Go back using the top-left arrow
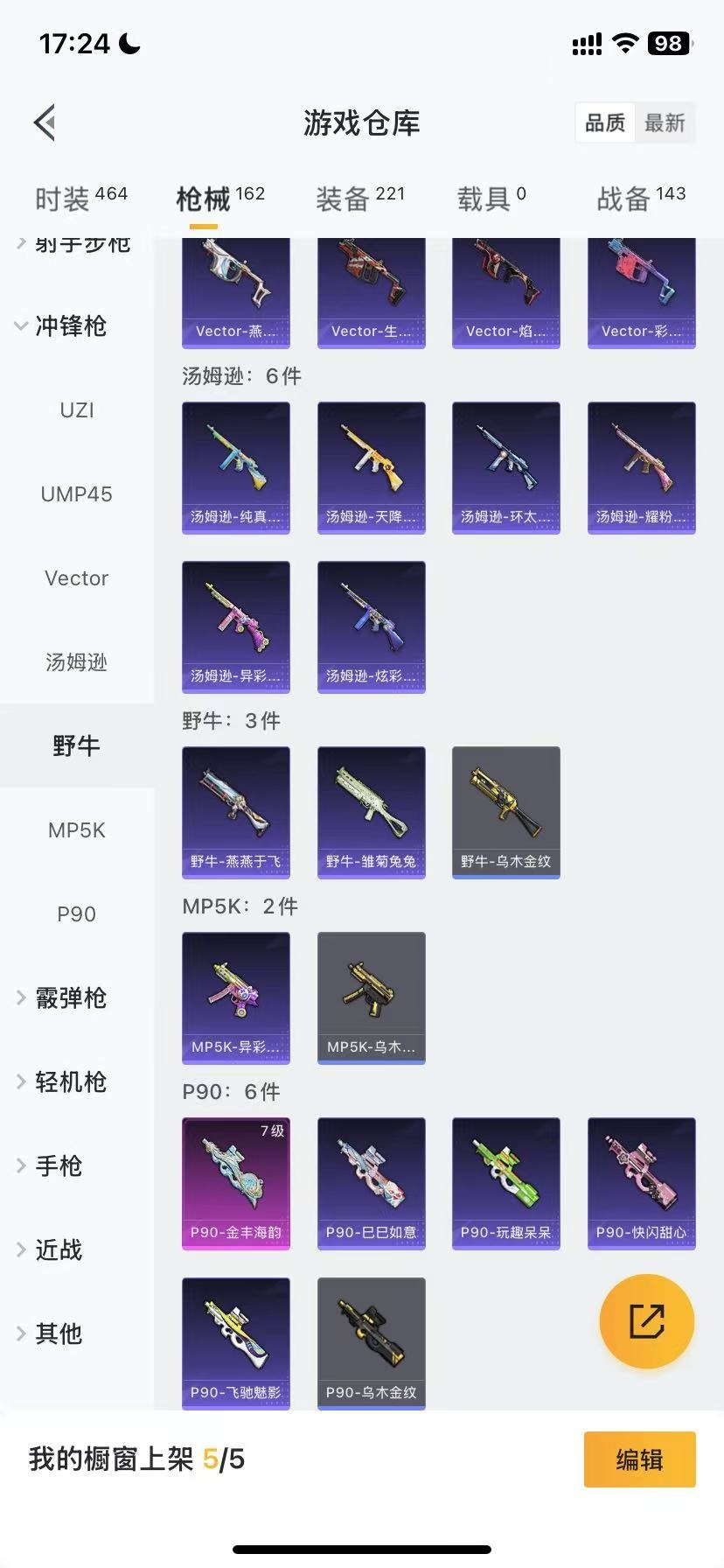Image resolution: width=724 pixels, height=1568 pixels. tap(45, 122)
